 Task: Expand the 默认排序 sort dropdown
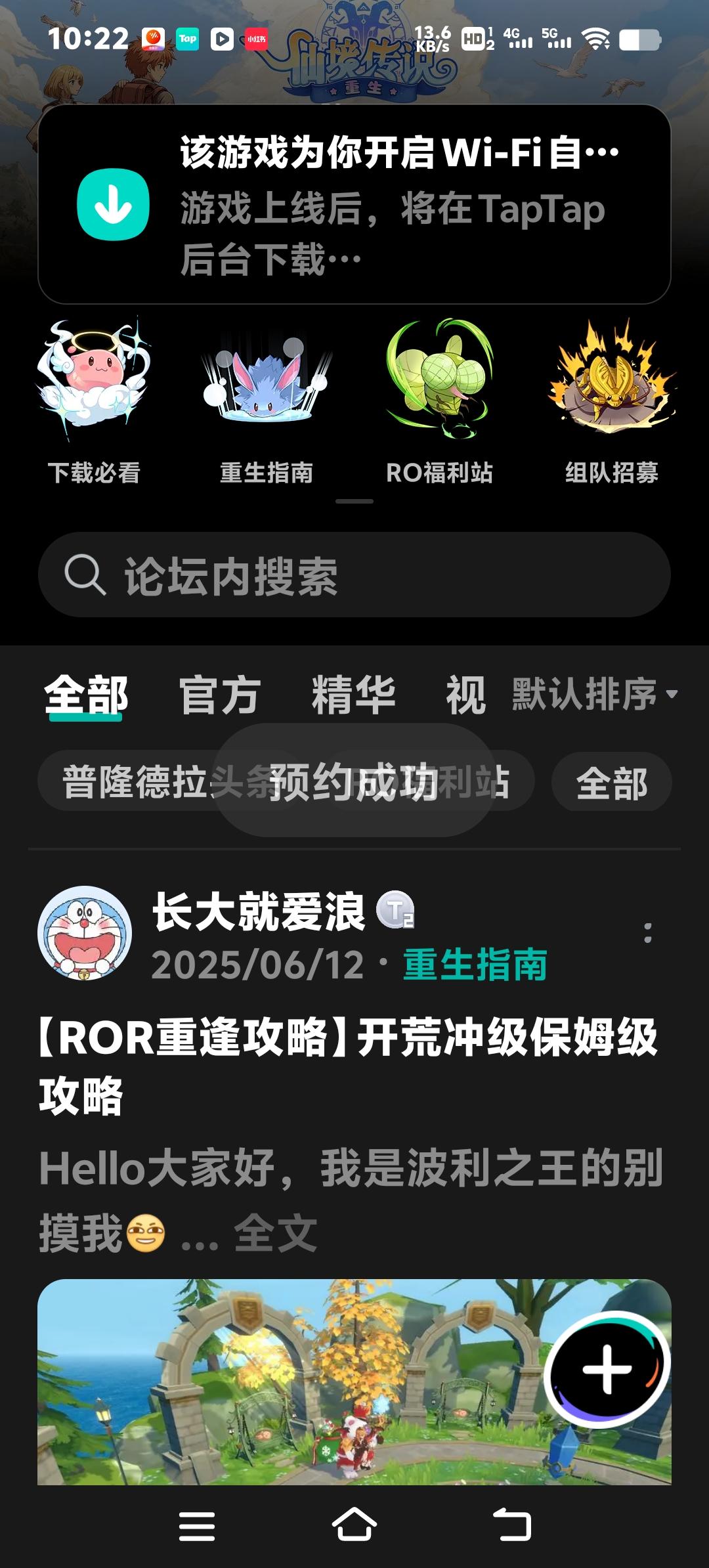(x=594, y=694)
